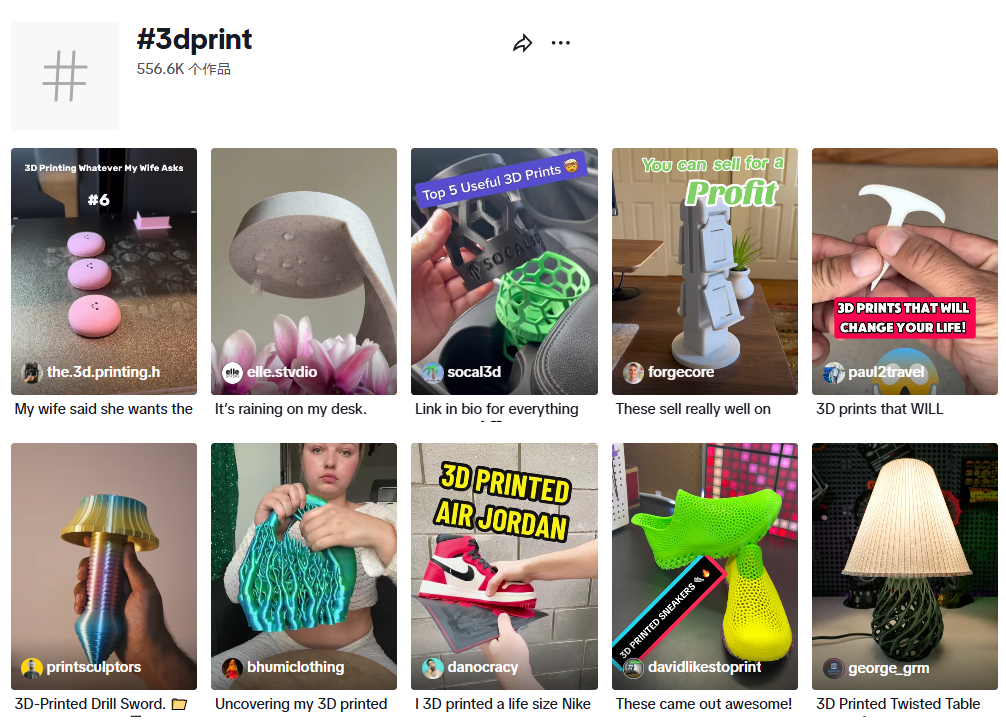
Task: Open socal3d's Top 5 Useful 3D Prints video
Action: 504,270
